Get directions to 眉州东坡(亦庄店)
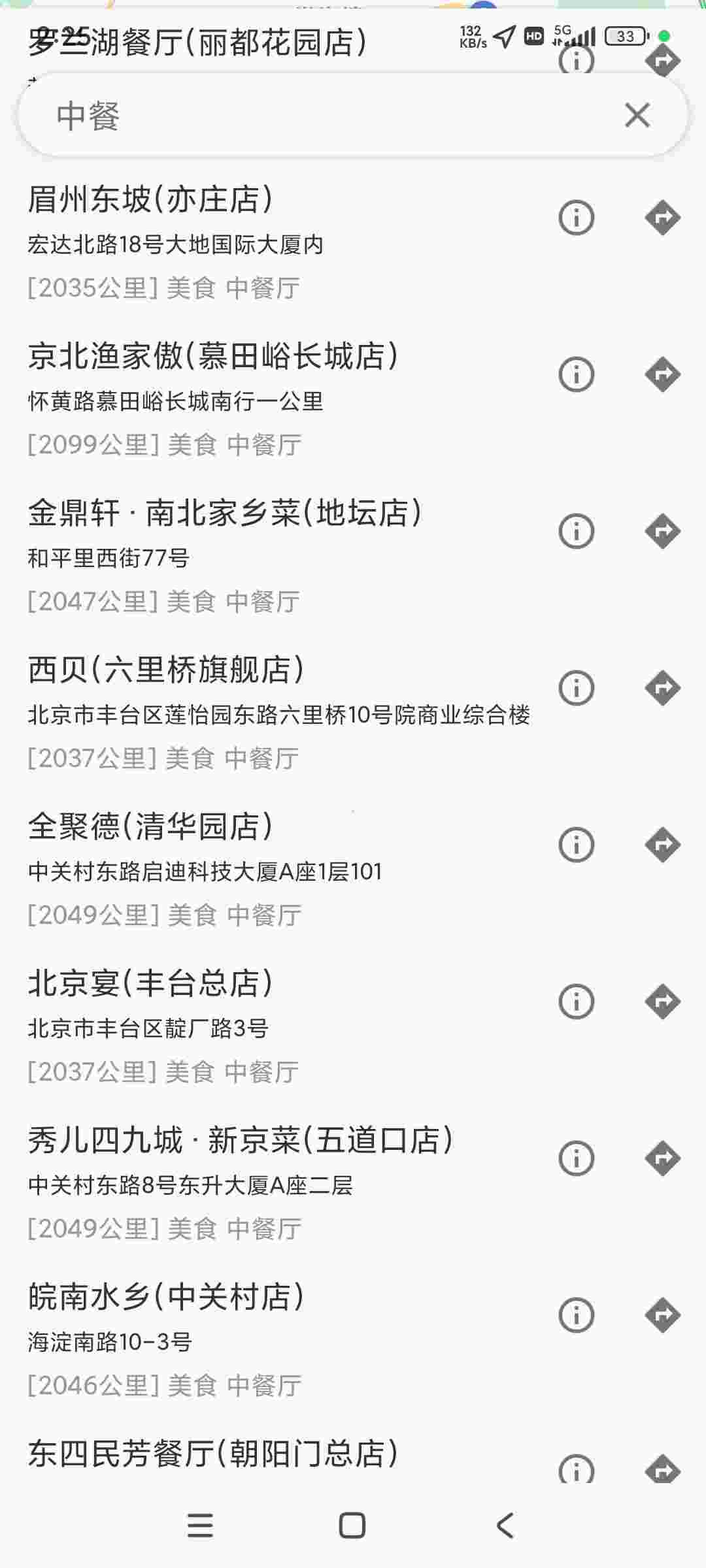This screenshot has height=1568, width=706. pos(663,218)
